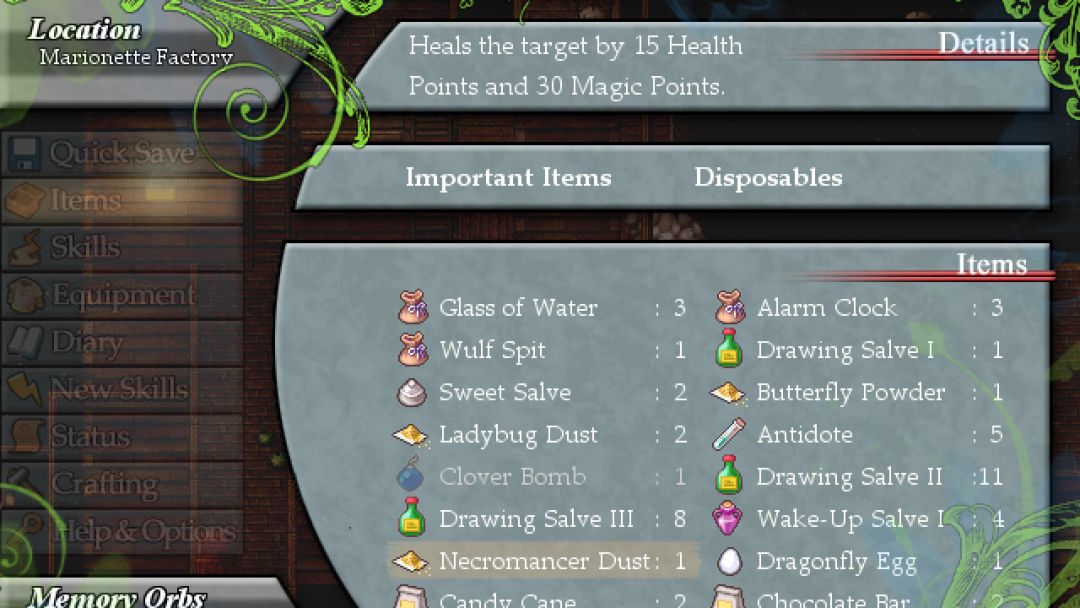Select the Antidote item
The width and height of the screenshot is (1080, 608).
[x=804, y=435]
